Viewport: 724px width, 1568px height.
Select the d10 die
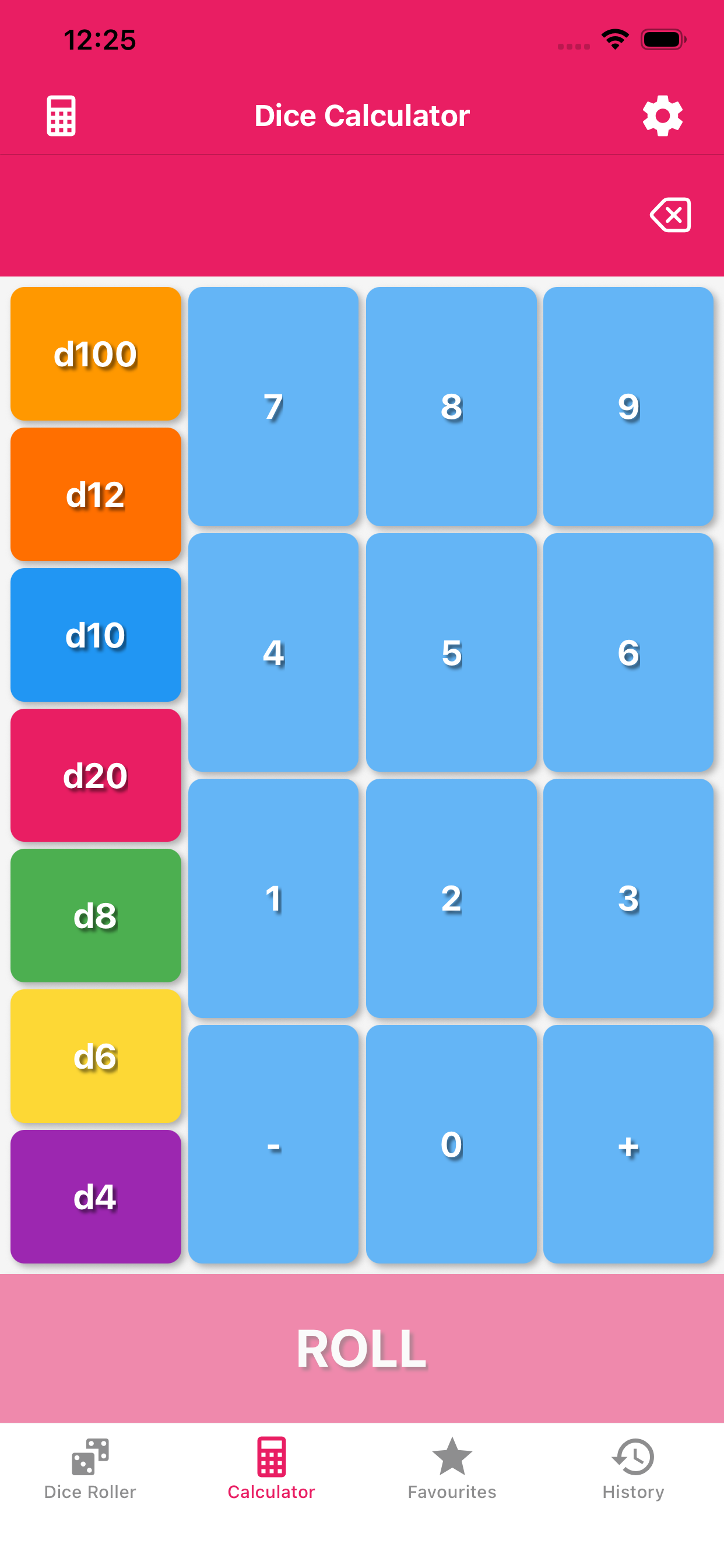(x=96, y=635)
